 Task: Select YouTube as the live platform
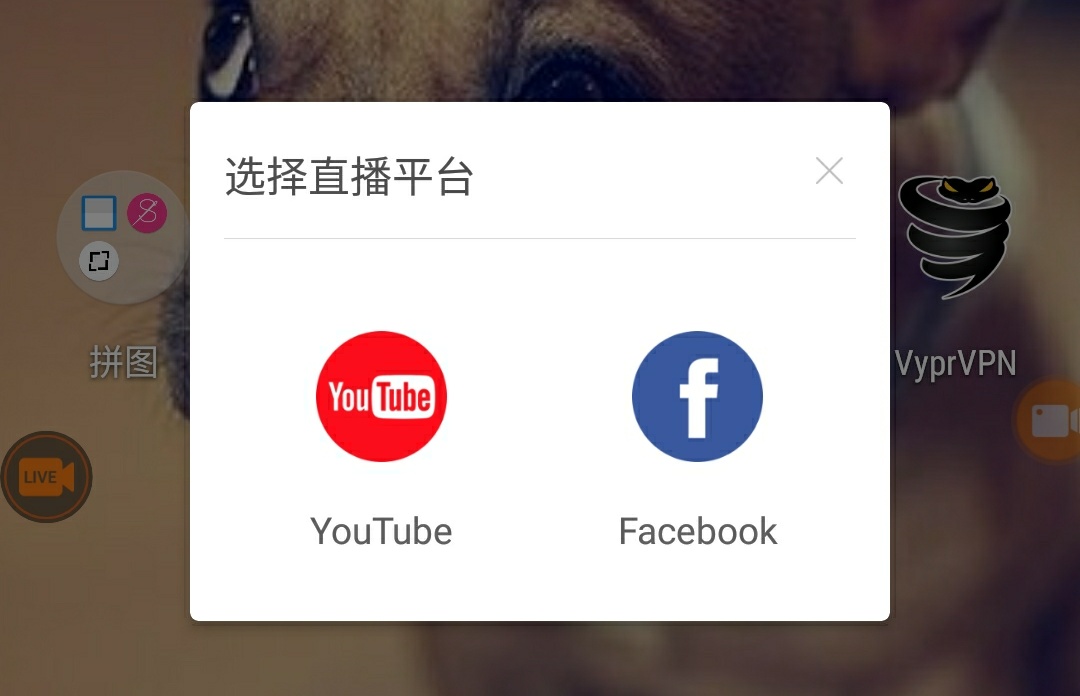pos(381,397)
